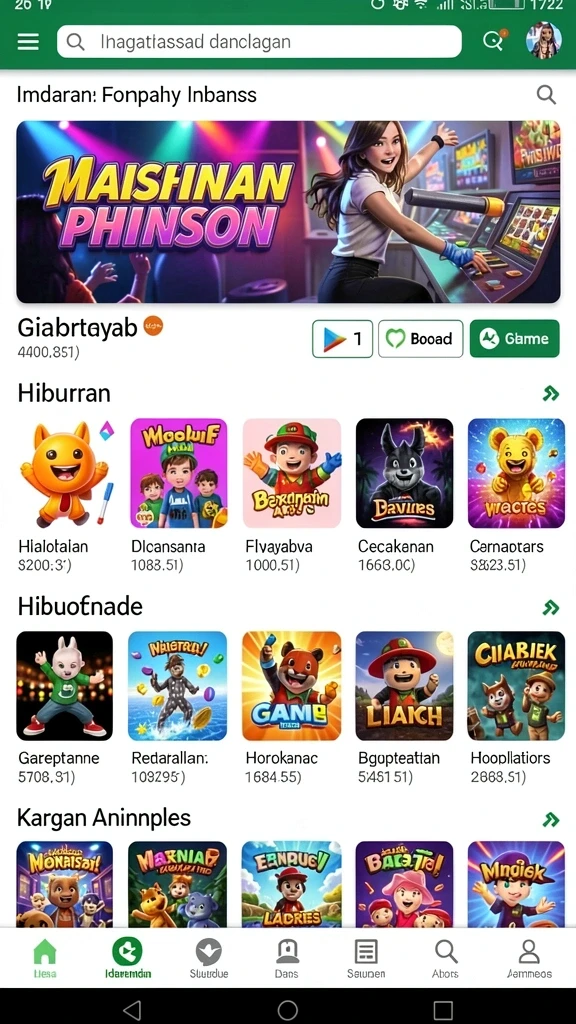
Task: Tap the green Game button
Action: (515, 338)
